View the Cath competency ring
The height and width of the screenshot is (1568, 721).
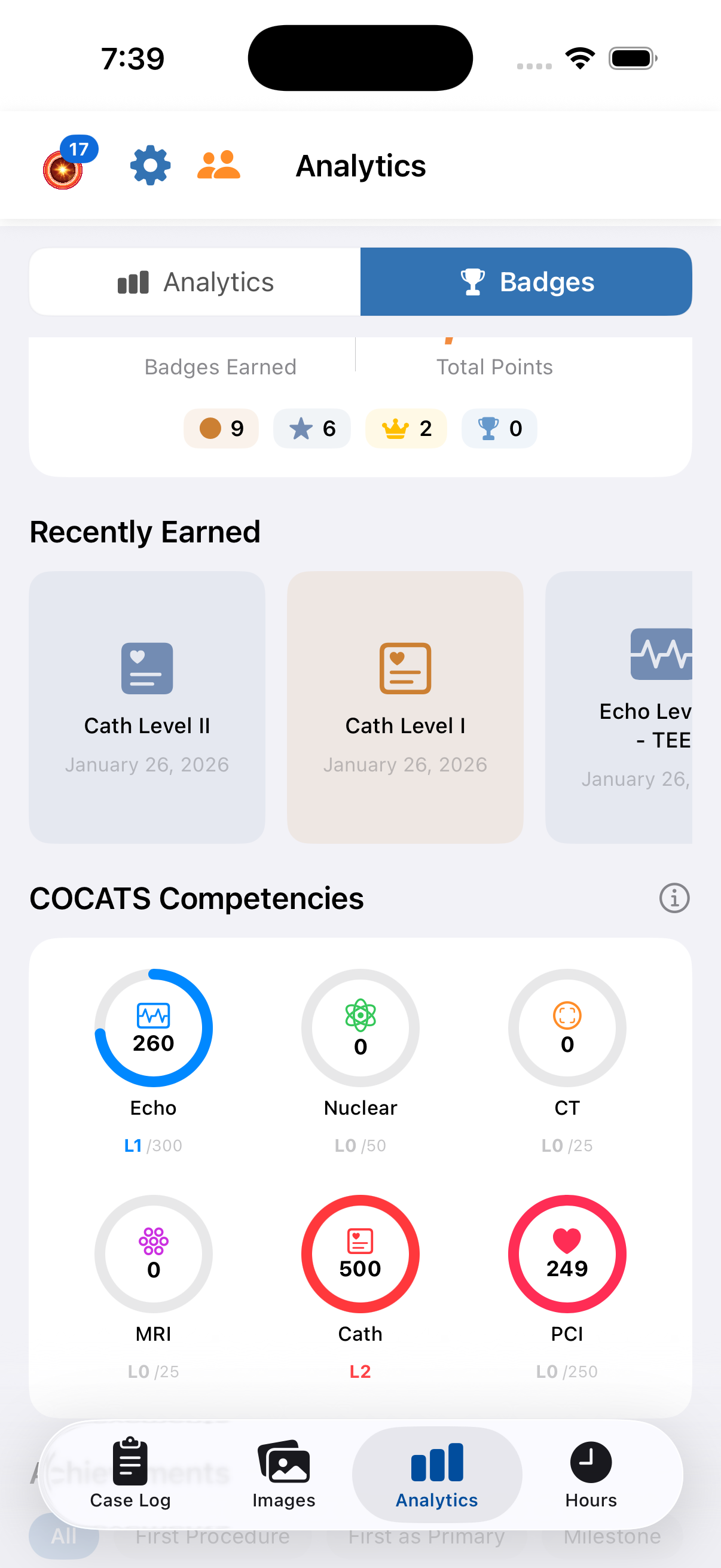pos(360,1254)
